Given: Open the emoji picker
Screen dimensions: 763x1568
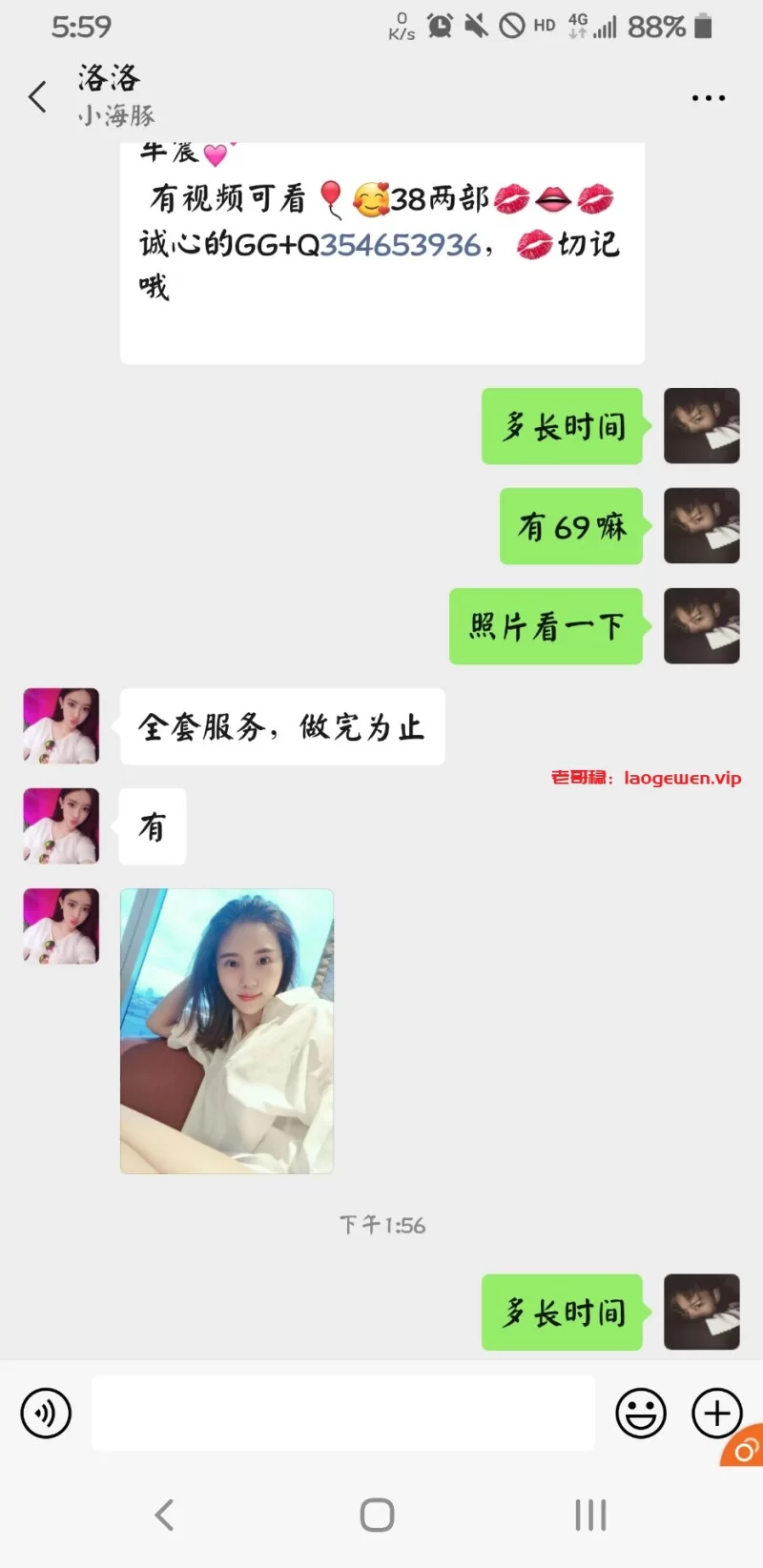Looking at the screenshot, I should click(x=640, y=1413).
